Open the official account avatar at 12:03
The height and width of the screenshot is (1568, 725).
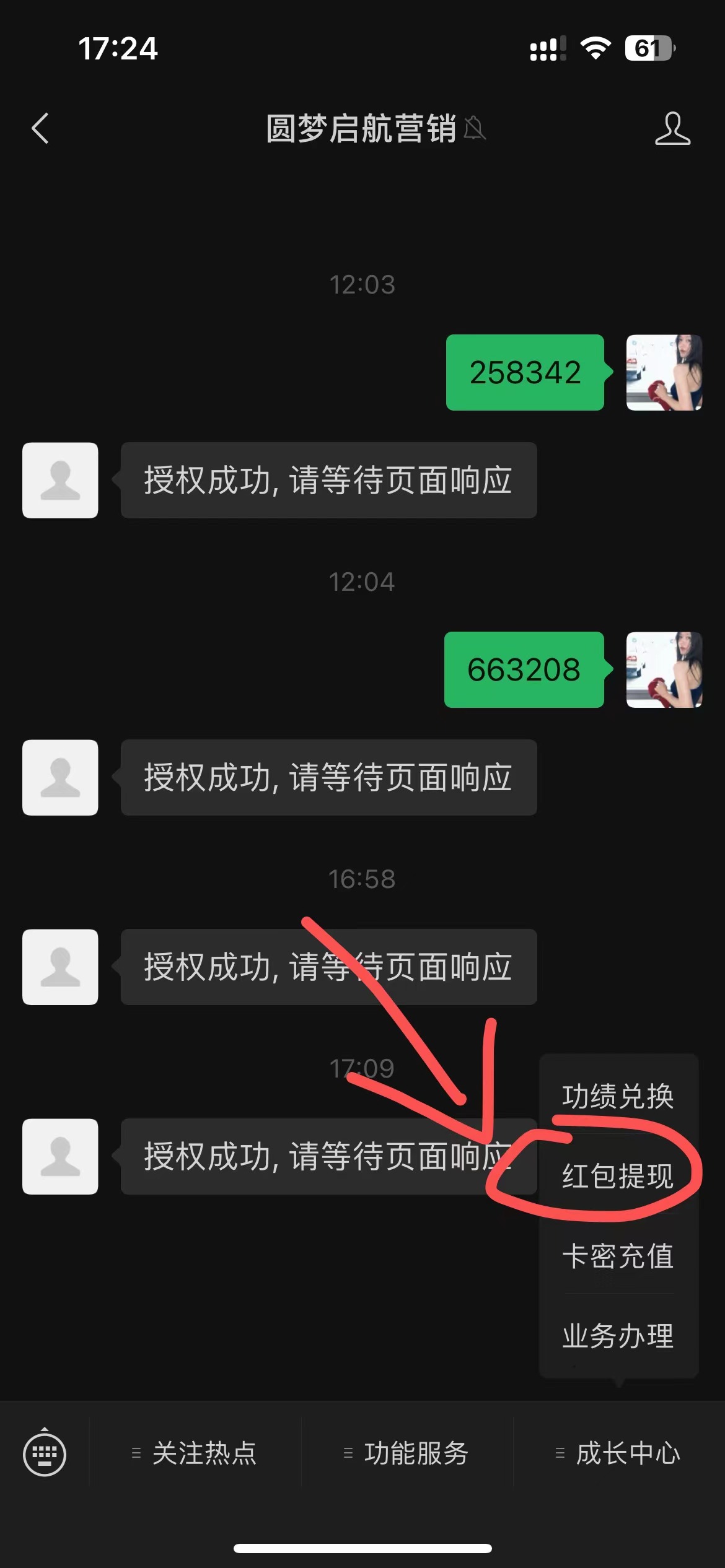tap(60, 480)
